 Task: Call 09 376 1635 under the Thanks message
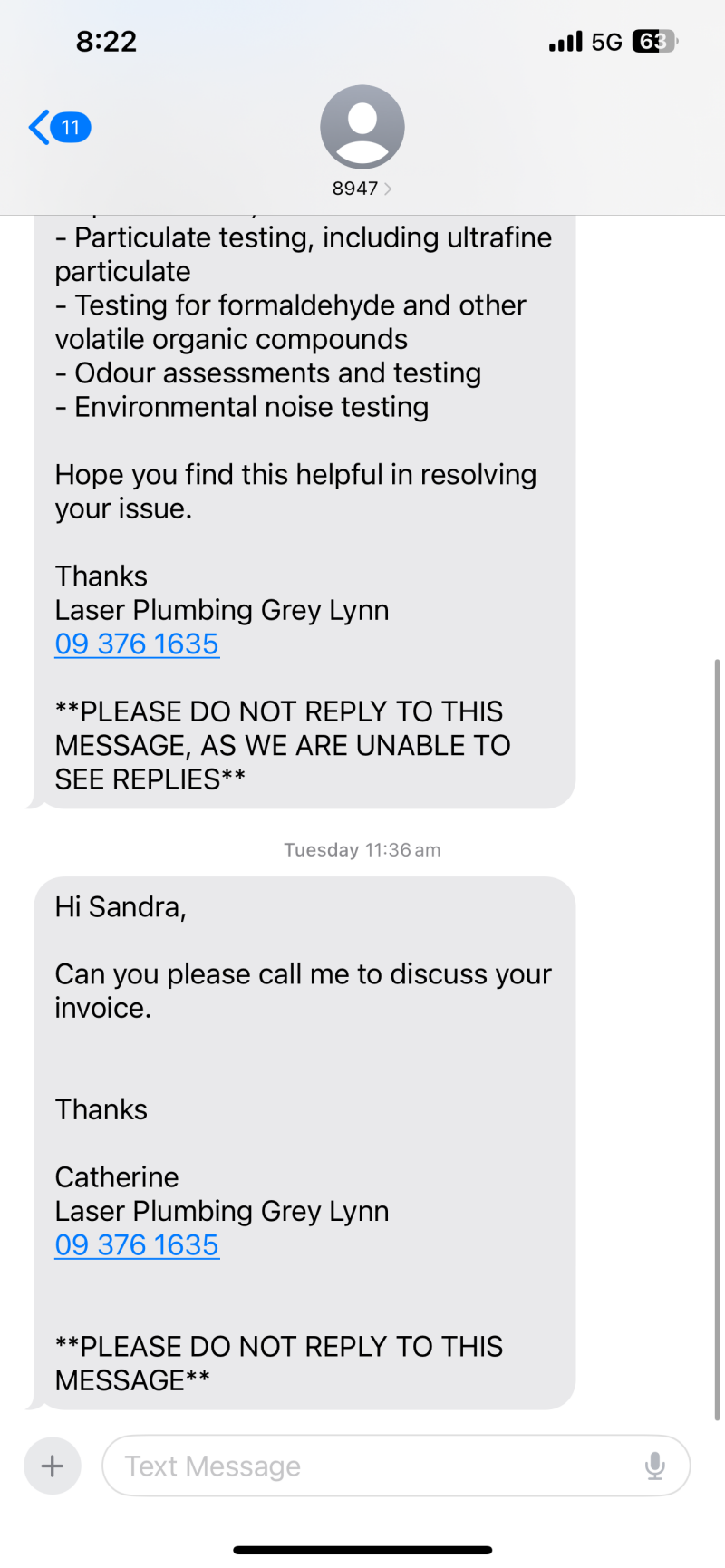(137, 644)
